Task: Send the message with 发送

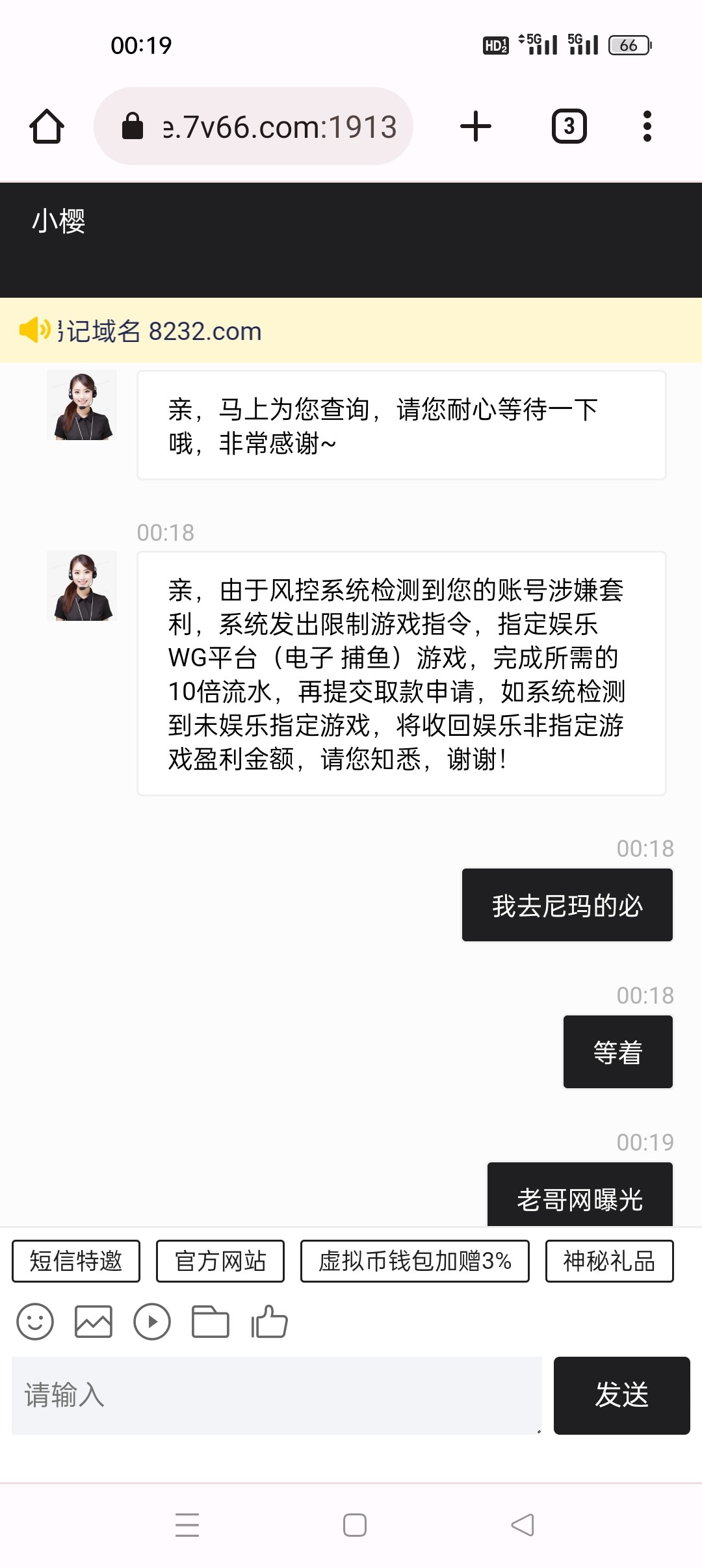Action: 621,1395
